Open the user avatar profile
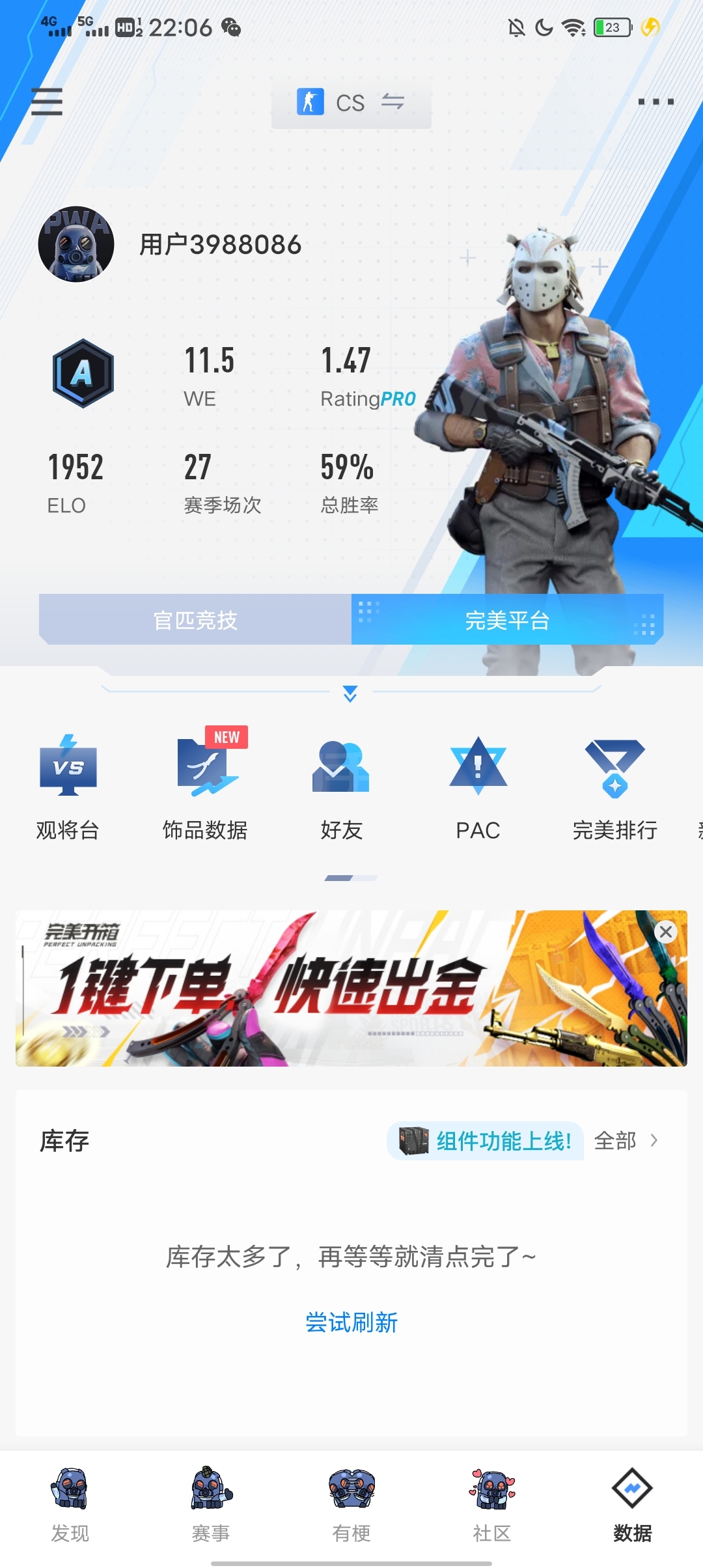703x1568 pixels. tap(76, 244)
